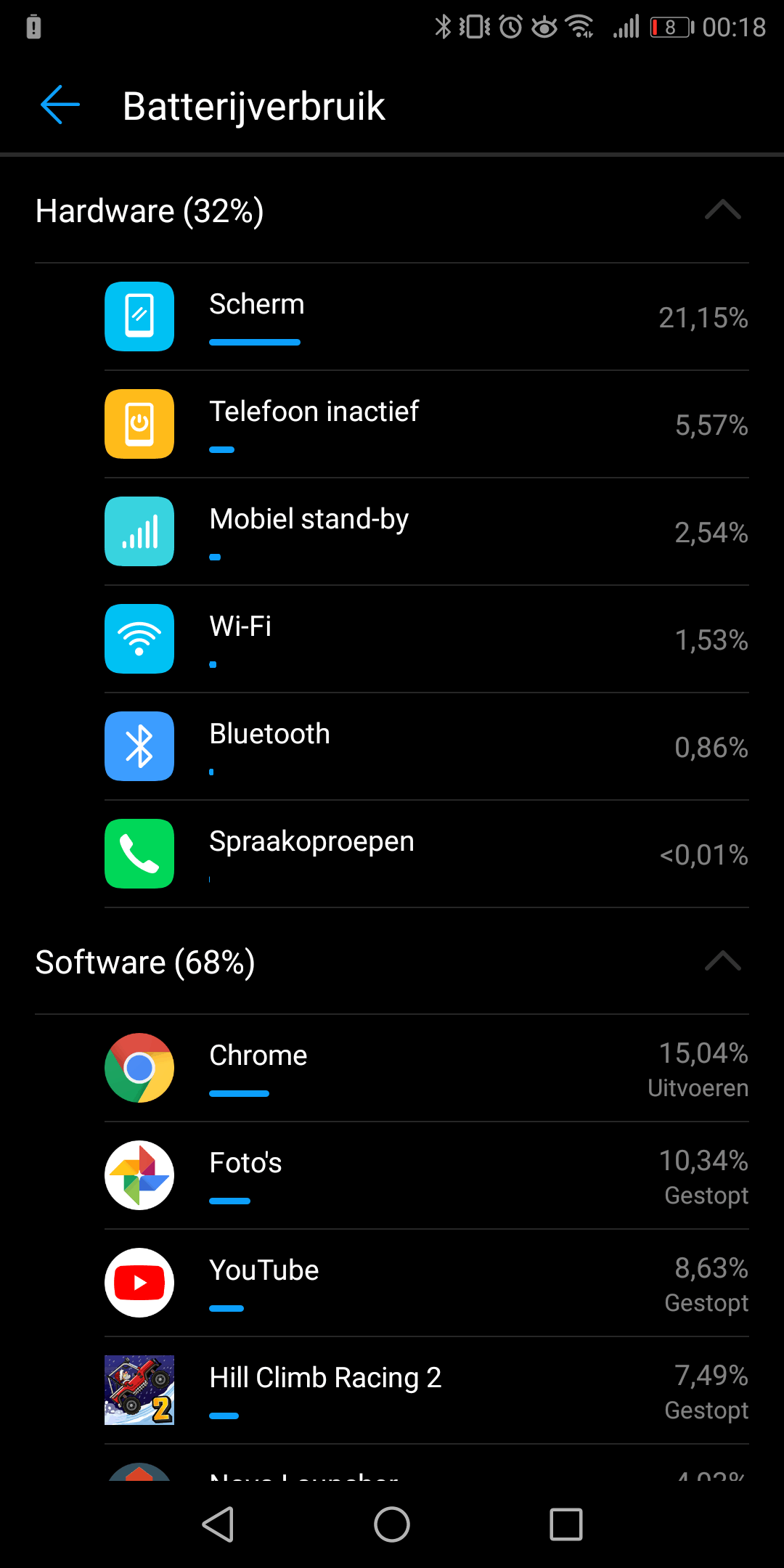Open Chrome battery usage details
The width and height of the screenshot is (784, 1568).
[x=426, y=1068]
